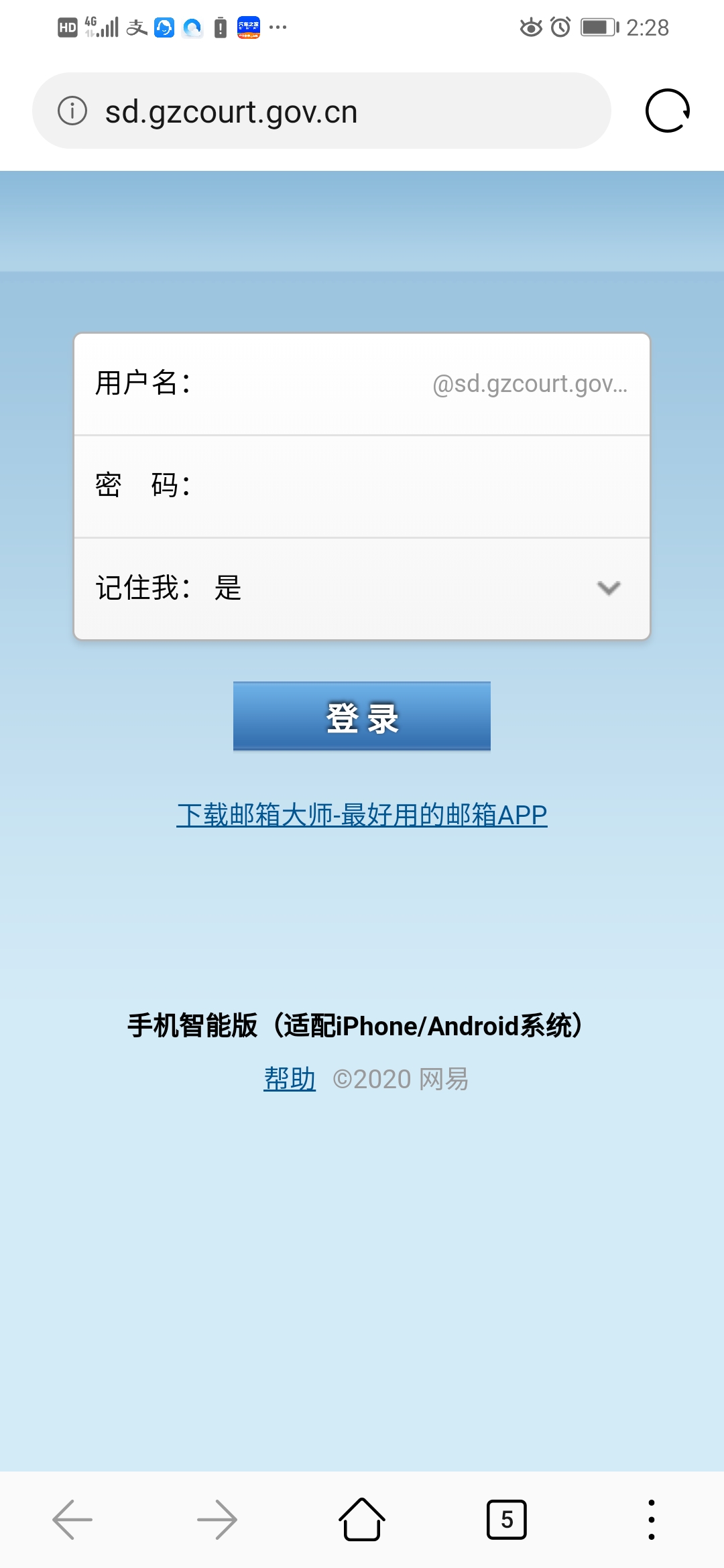Open the 下载邮箱大师 app download link

pyautogui.click(x=362, y=815)
